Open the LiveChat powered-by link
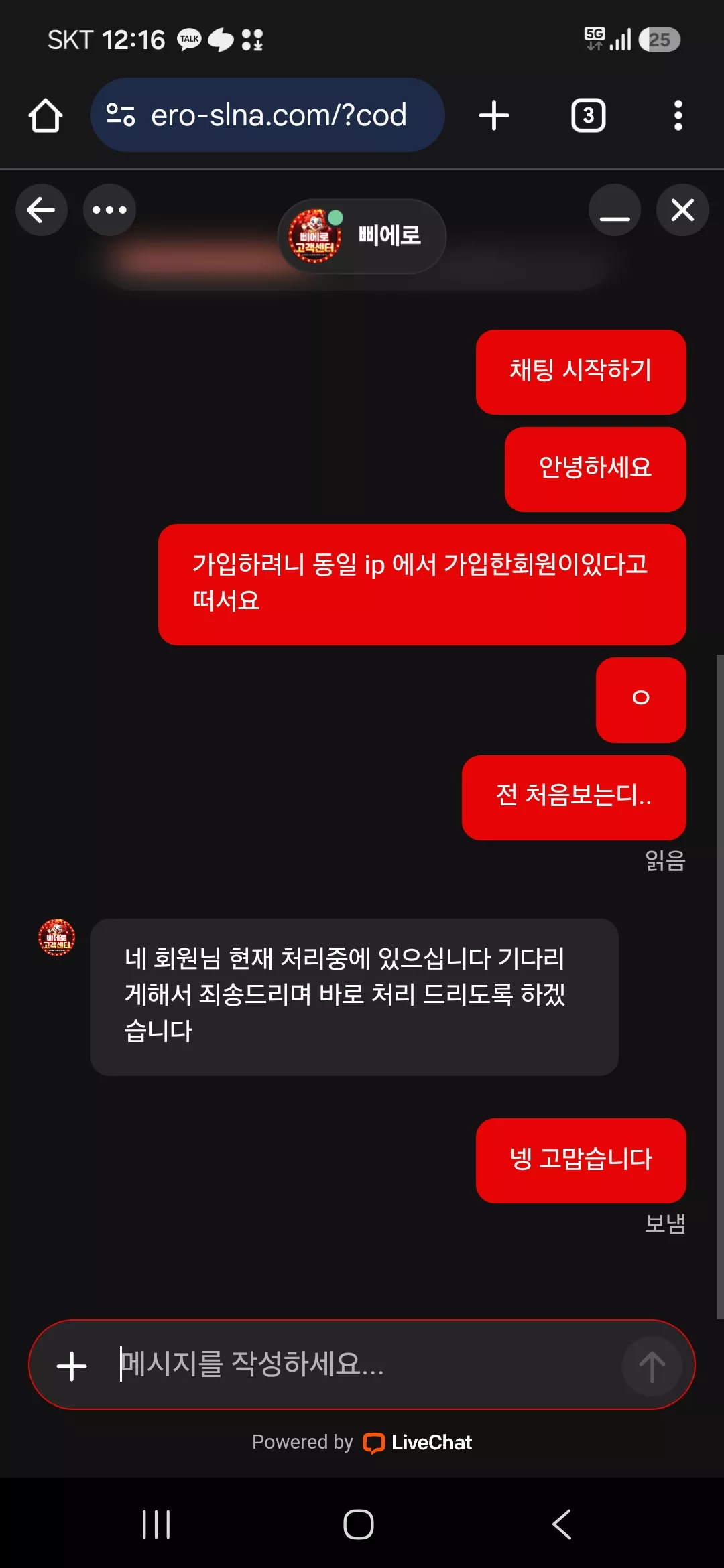 [x=362, y=1442]
